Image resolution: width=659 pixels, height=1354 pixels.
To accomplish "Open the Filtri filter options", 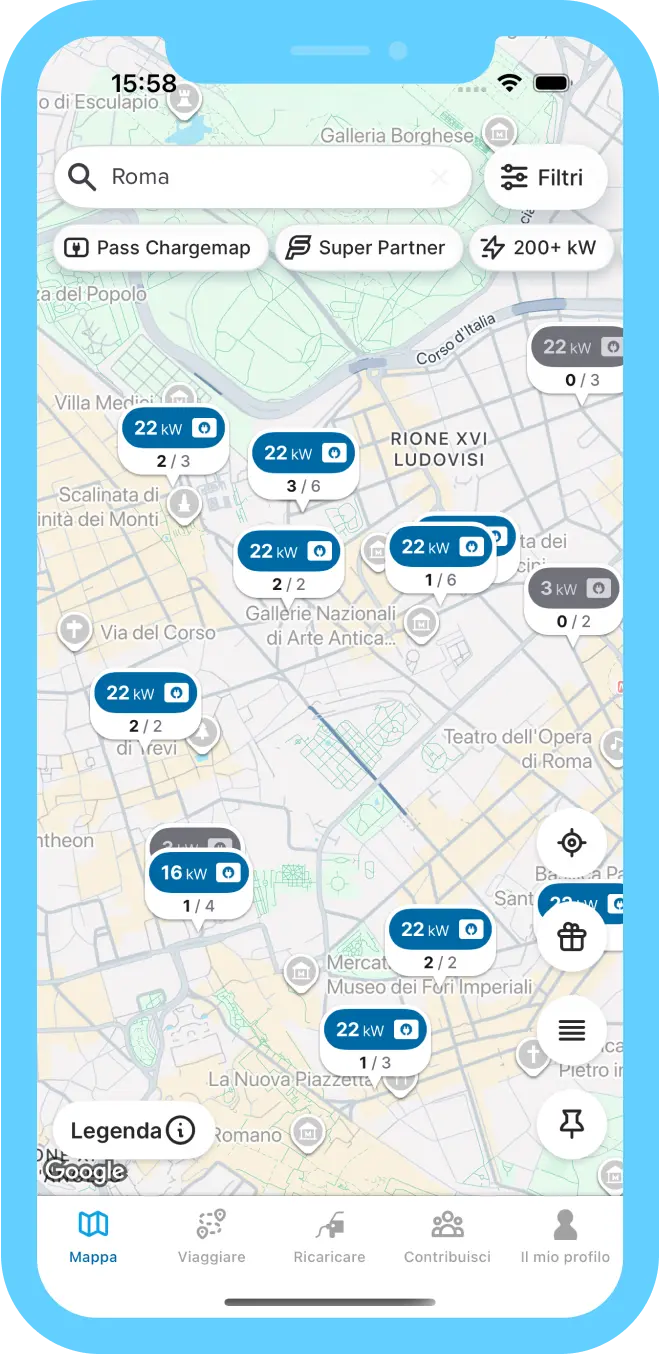I will click(545, 178).
